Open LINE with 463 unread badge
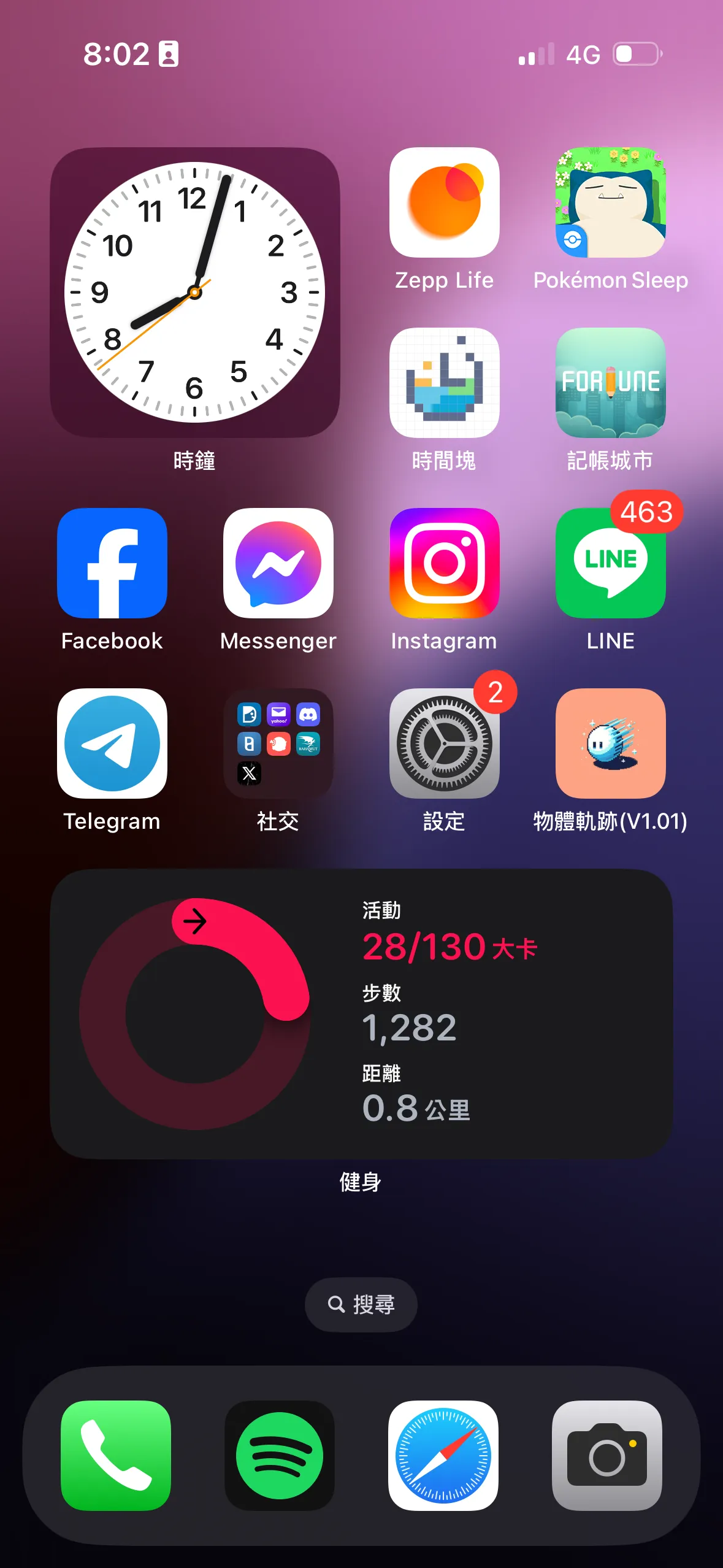The image size is (723, 1568). [611, 563]
